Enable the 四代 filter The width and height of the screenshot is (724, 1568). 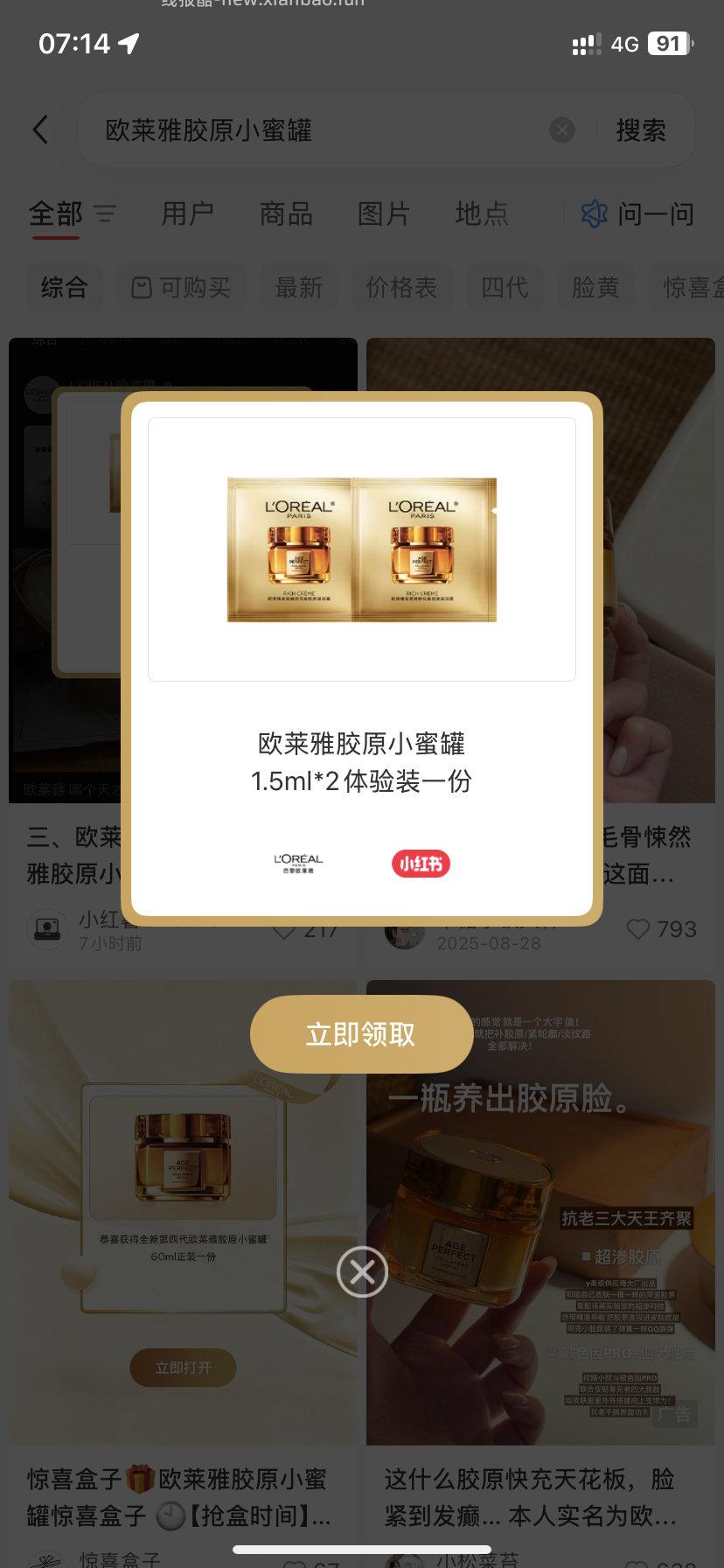coord(505,287)
